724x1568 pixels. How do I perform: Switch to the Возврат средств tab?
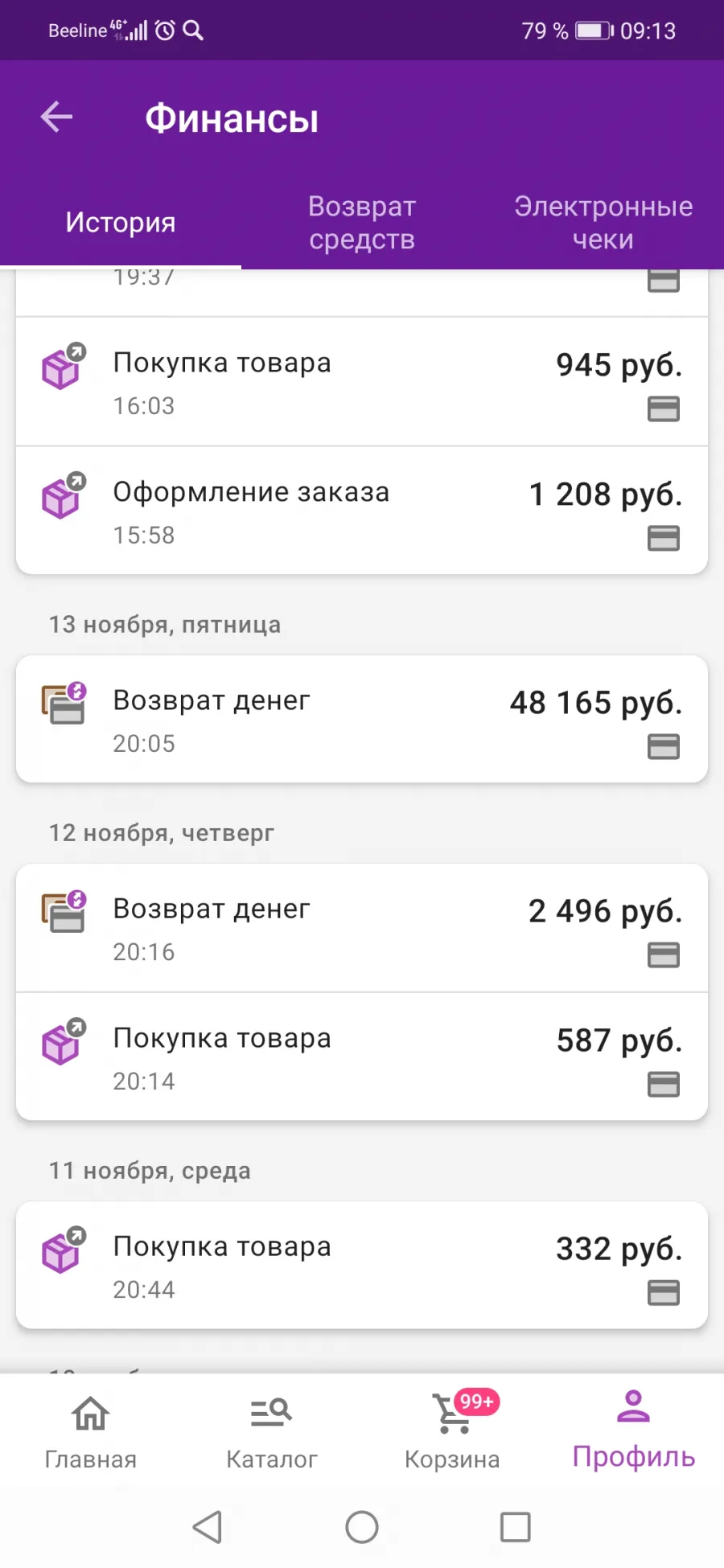[362, 222]
